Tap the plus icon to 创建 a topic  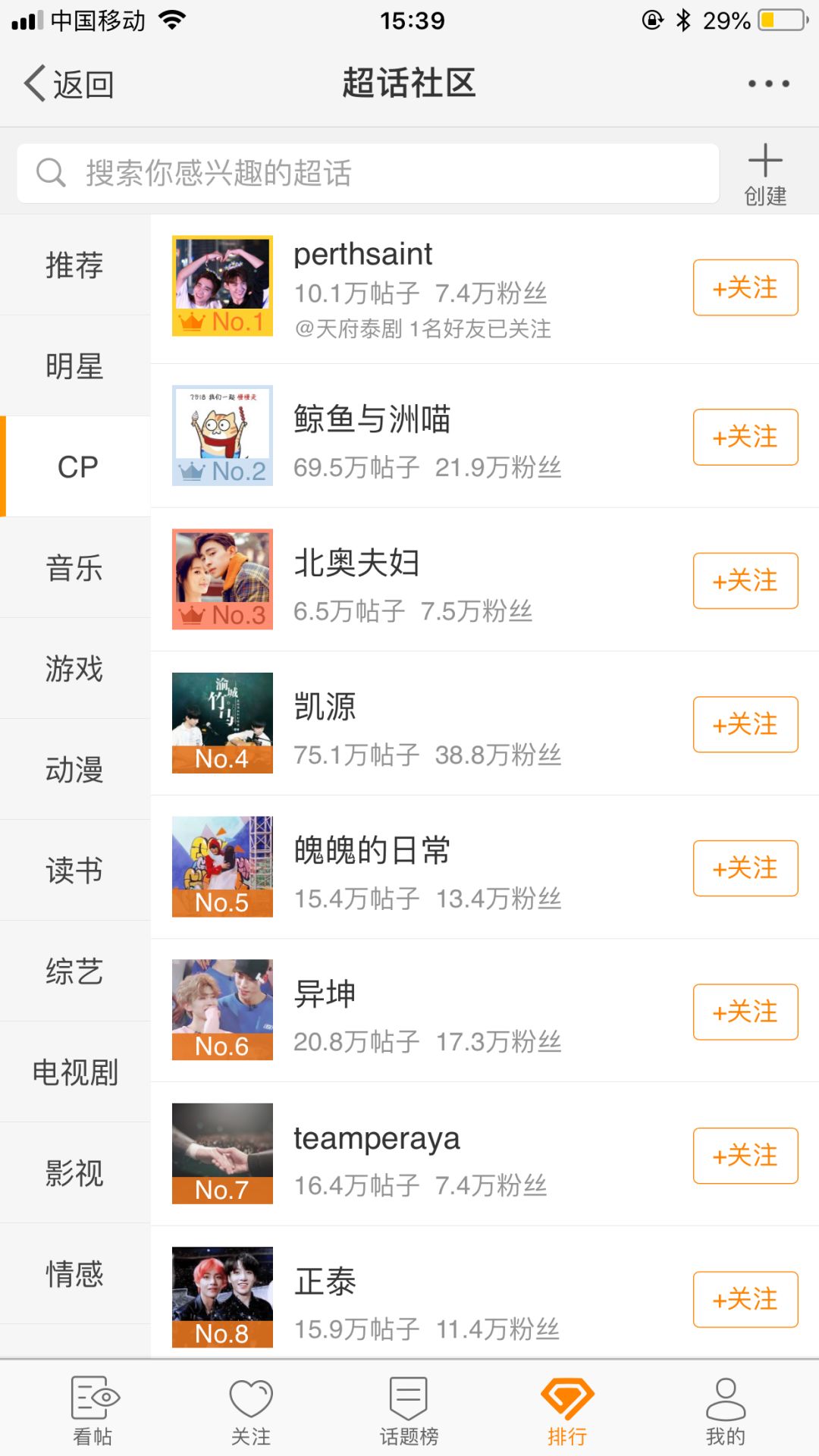coord(766,162)
